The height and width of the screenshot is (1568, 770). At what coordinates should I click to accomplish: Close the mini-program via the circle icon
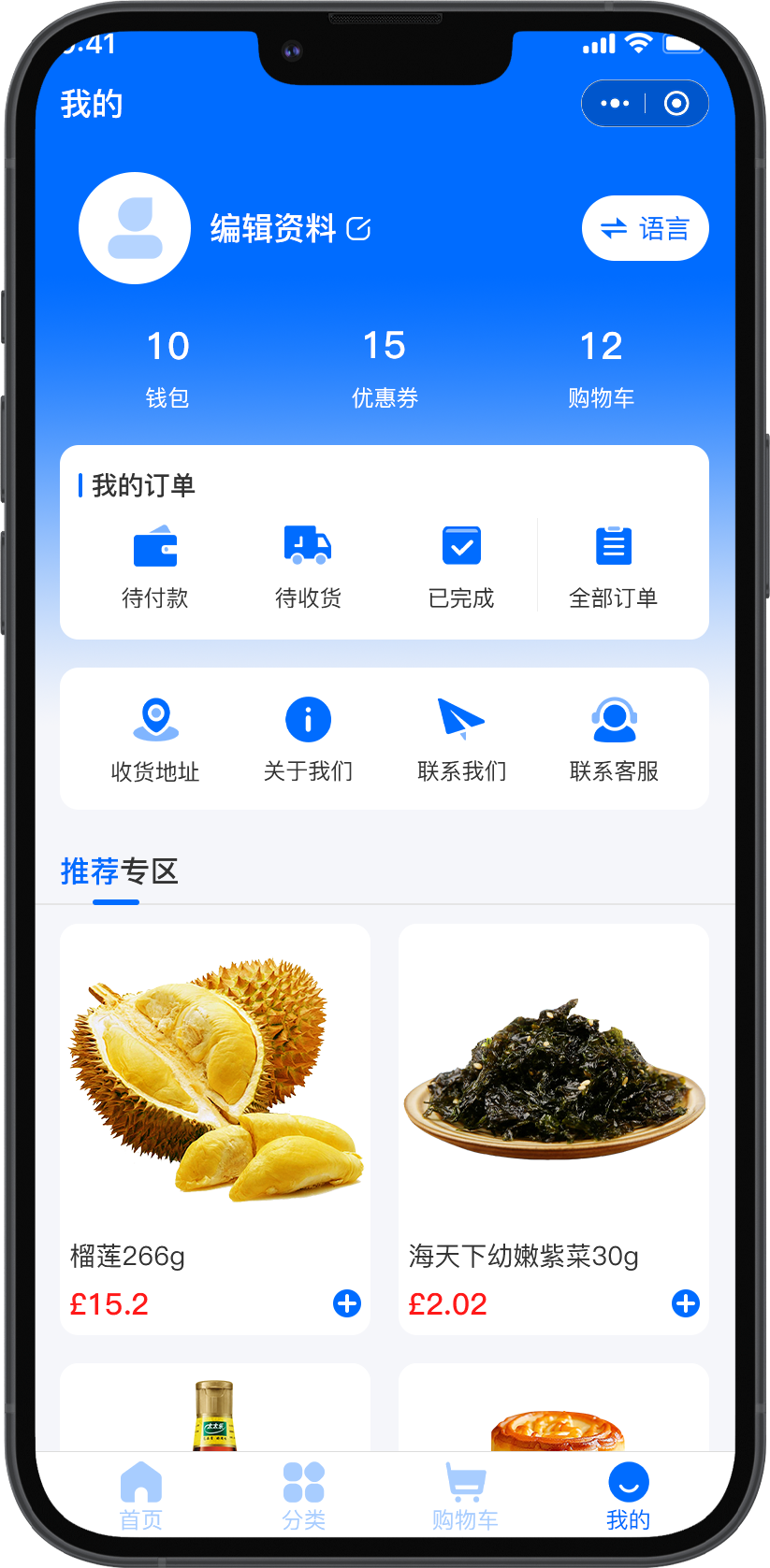(x=676, y=104)
